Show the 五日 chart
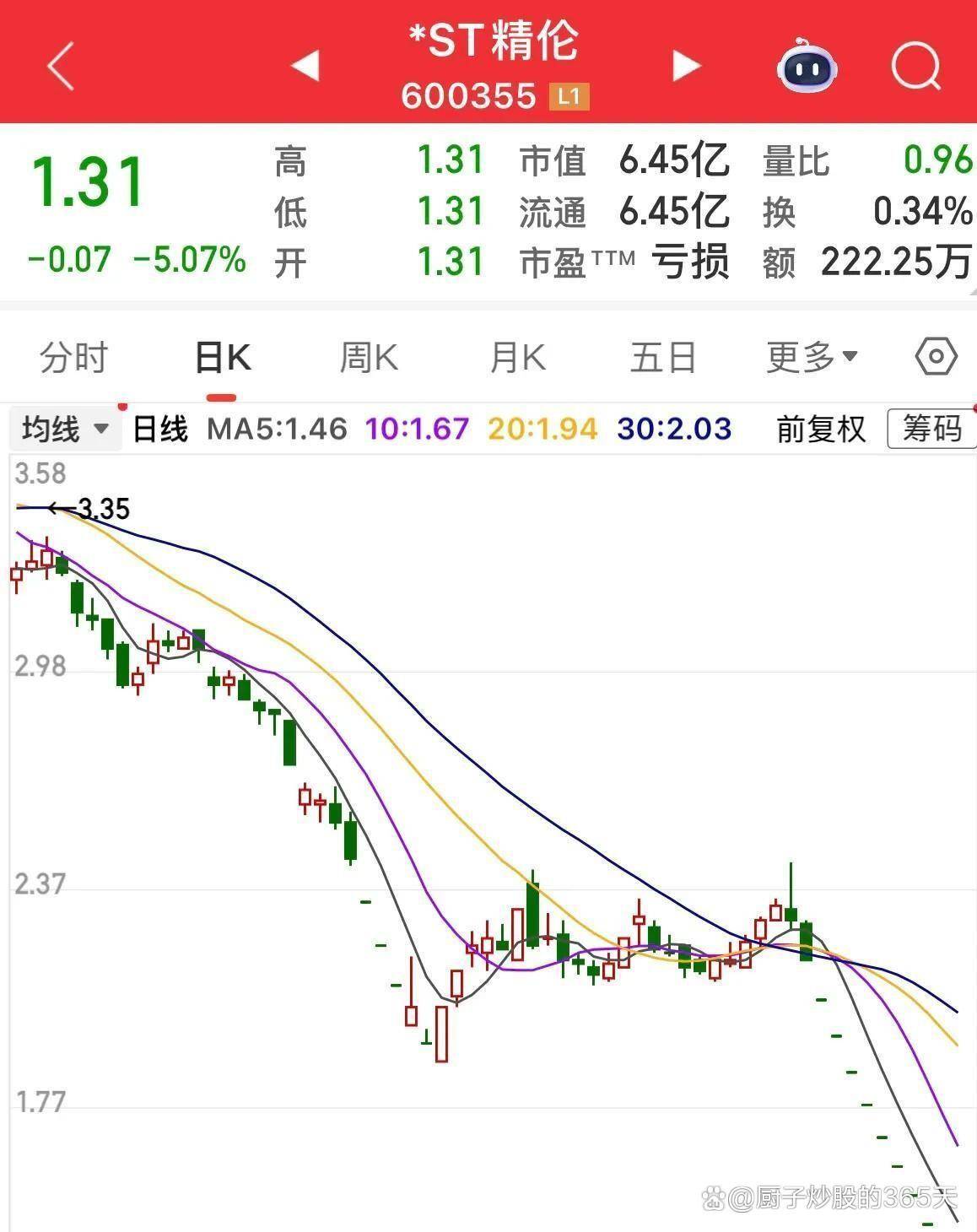This screenshot has height=1232, width=977. (x=663, y=358)
